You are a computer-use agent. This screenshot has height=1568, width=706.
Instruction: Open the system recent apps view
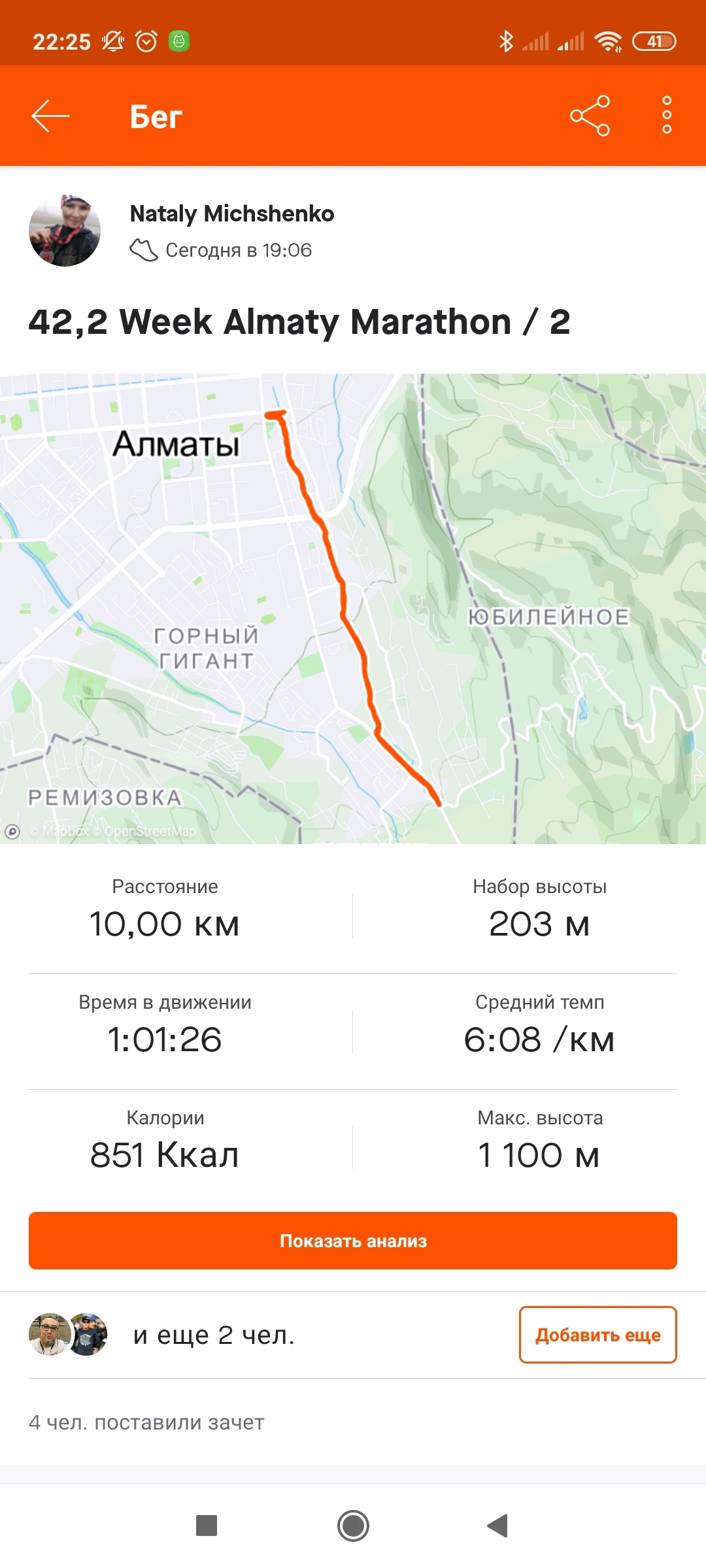pyautogui.click(x=207, y=1526)
